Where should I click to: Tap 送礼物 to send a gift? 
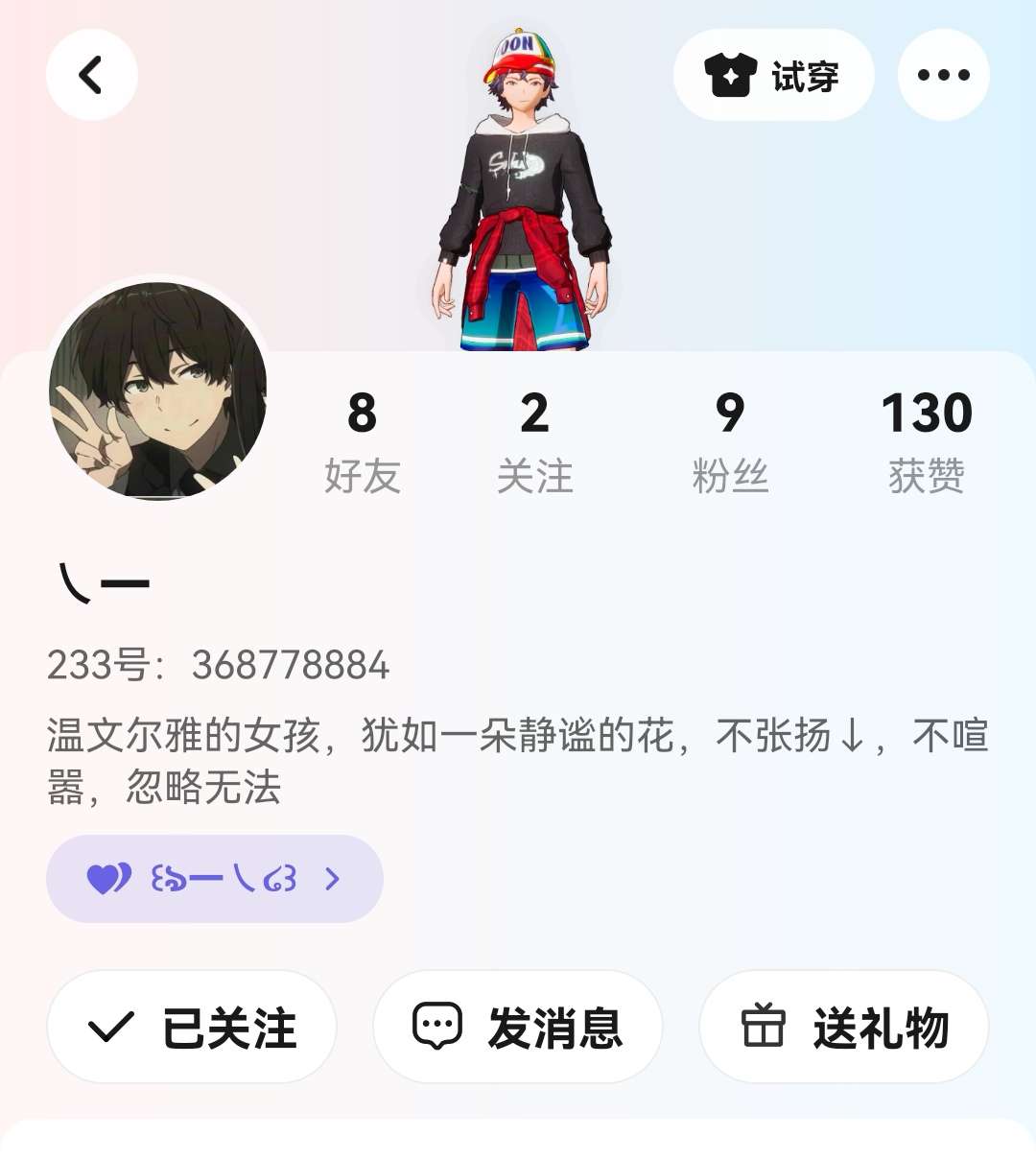[x=844, y=1027]
